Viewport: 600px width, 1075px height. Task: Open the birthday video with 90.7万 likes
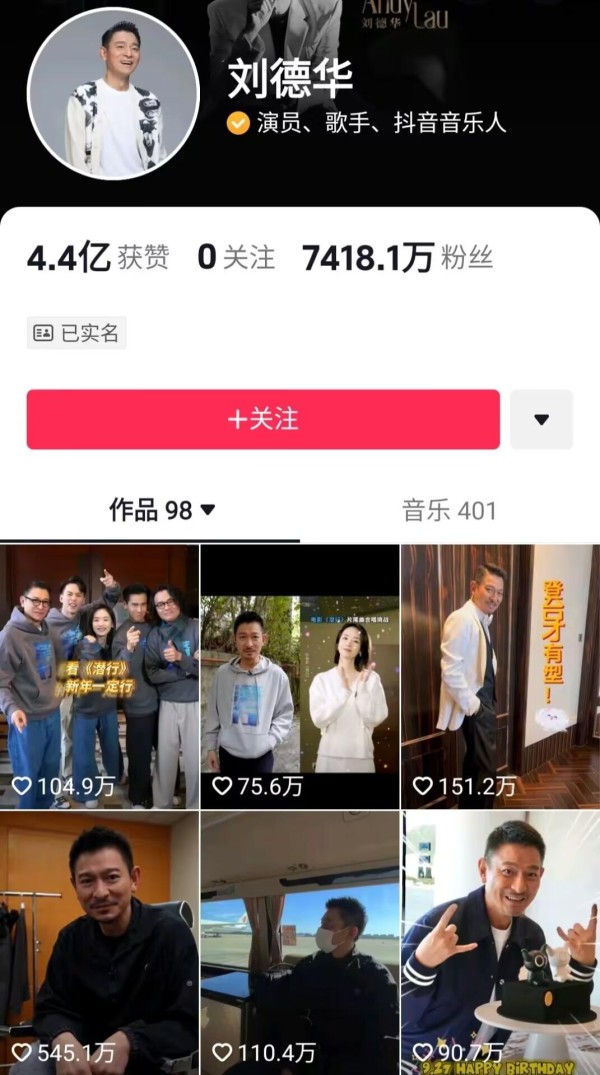click(501, 943)
